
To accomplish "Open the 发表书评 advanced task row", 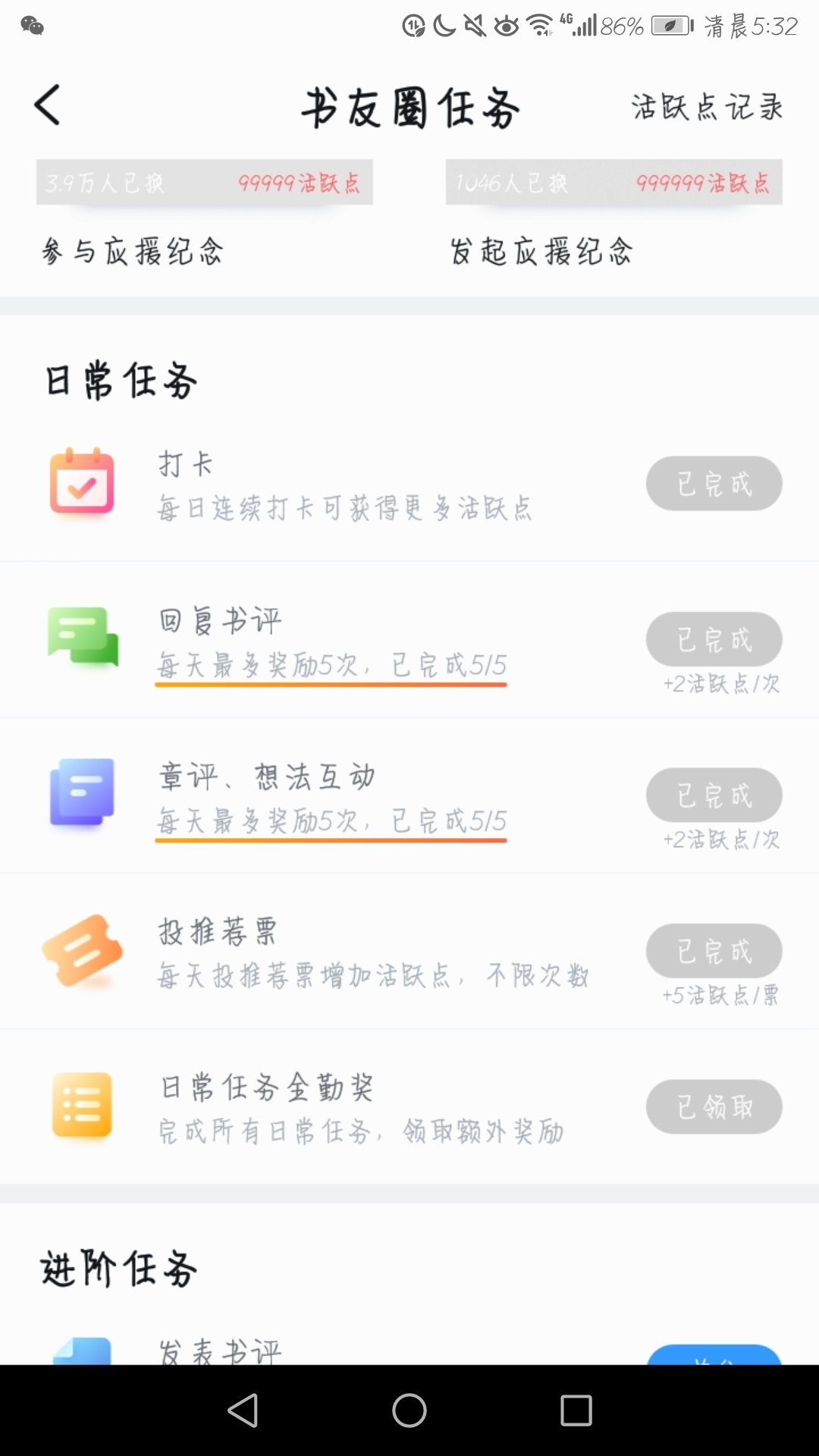I will 409,1350.
